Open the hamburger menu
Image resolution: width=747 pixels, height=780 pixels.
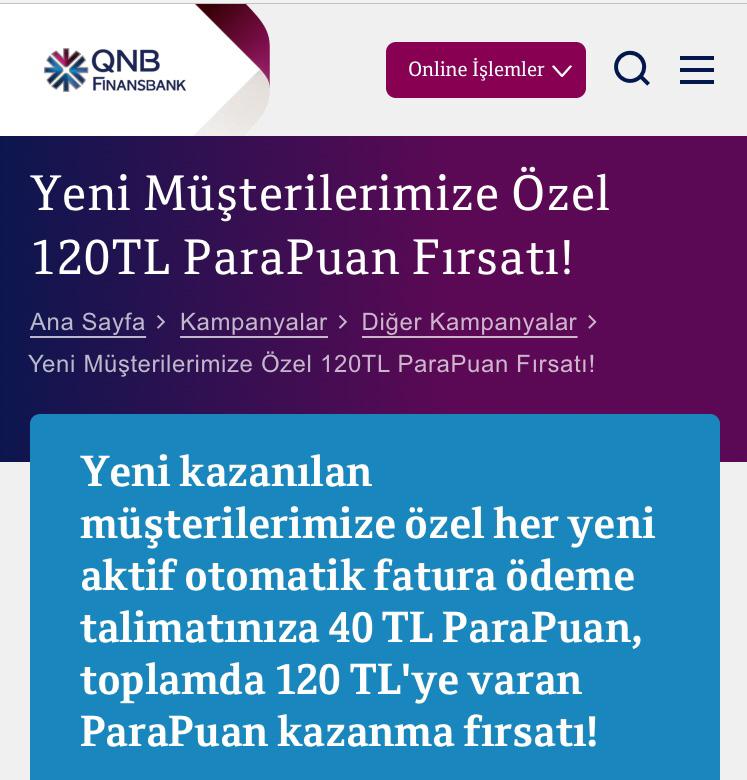coord(696,70)
